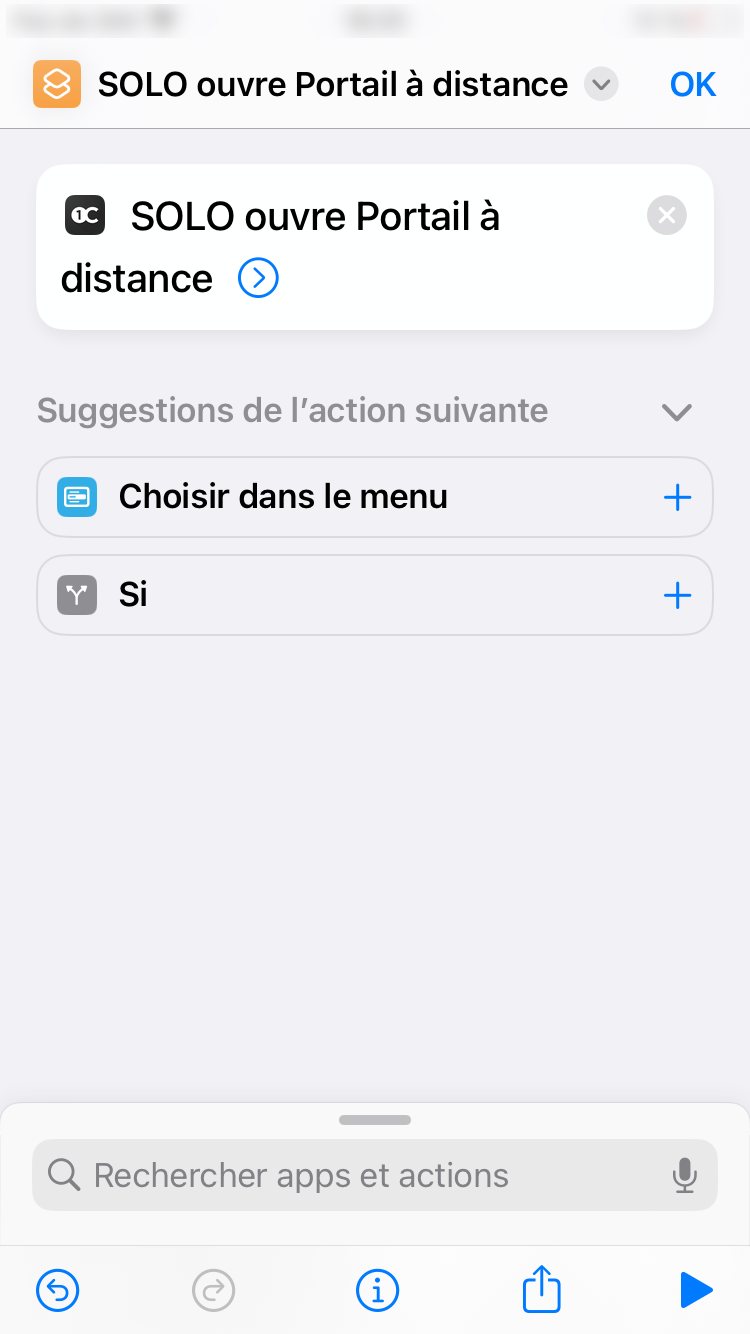Share this shortcut
The height and width of the screenshot is (1334, 750).
coord(542,1288)
